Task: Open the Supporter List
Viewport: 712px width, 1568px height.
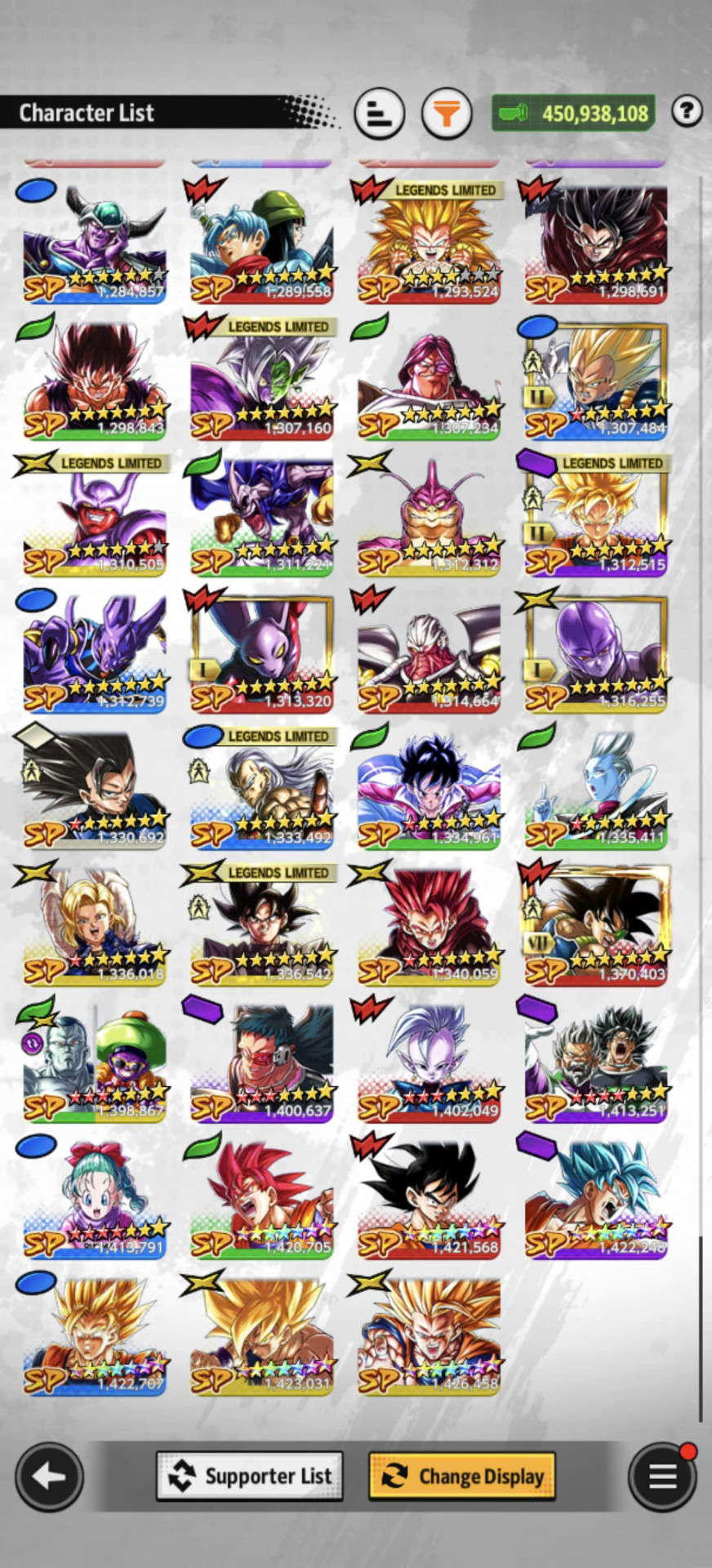Action: point(250,1476)
